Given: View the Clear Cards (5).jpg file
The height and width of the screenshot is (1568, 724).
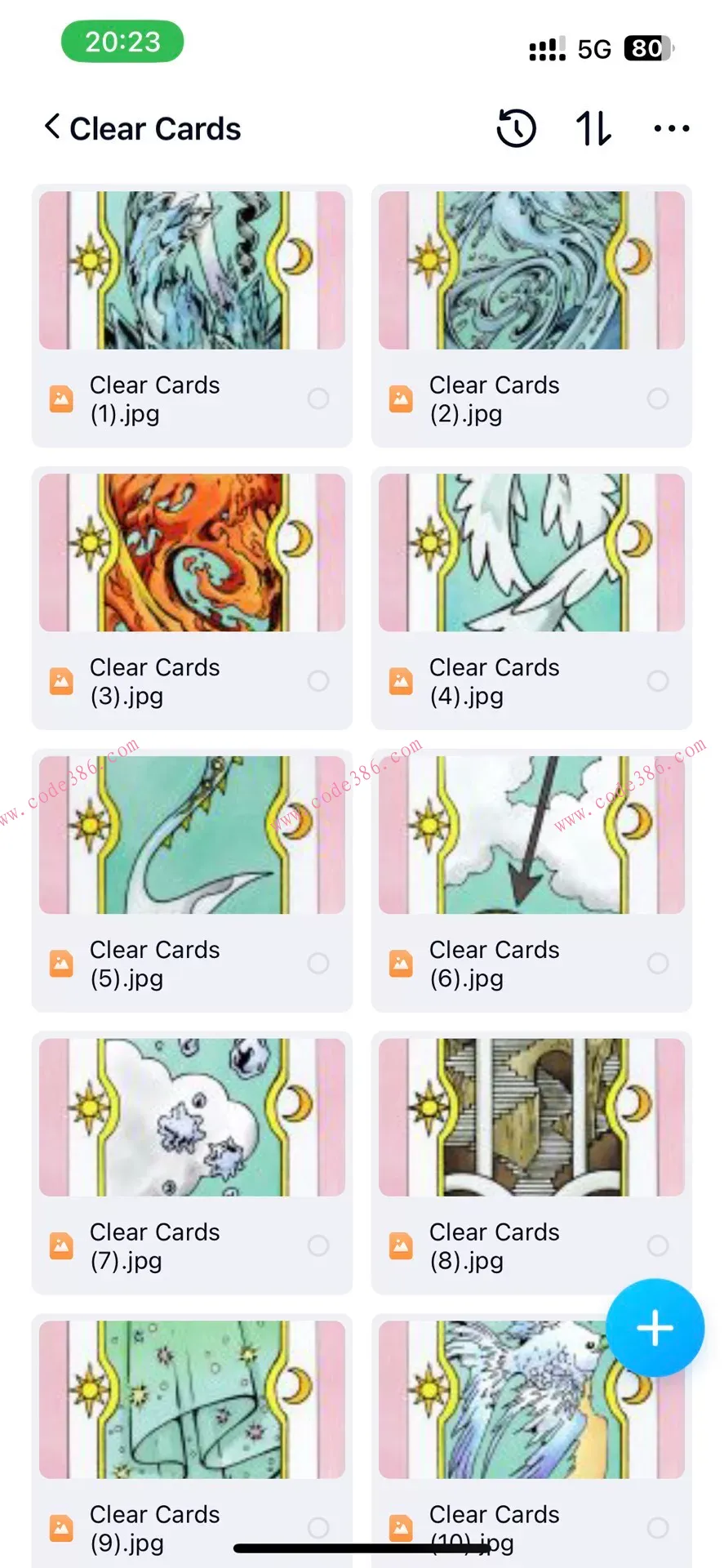Looking at the screenshot, I should point(192,835).
